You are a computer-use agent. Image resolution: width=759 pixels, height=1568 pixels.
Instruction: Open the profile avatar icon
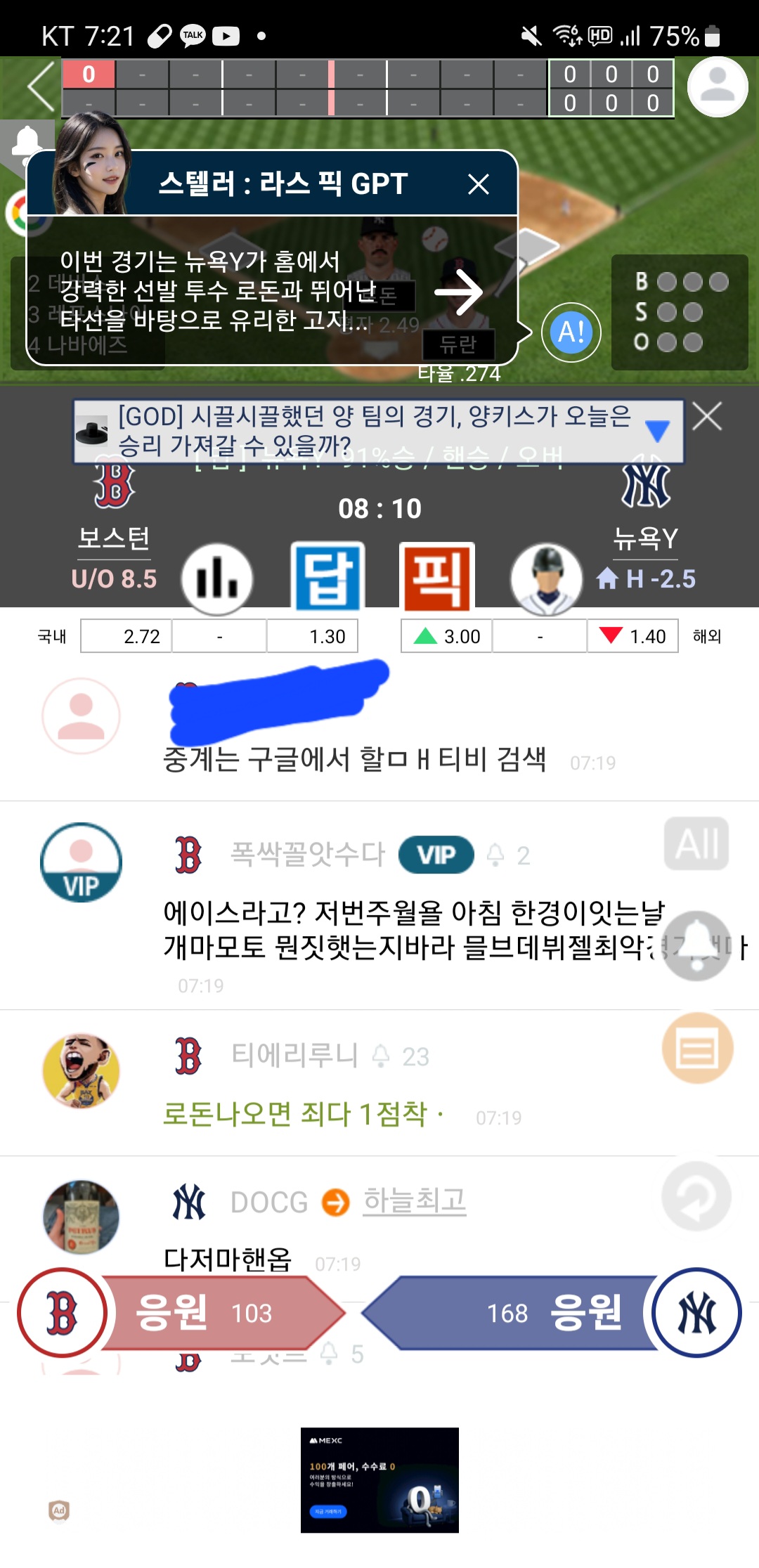tap(717, 87)
